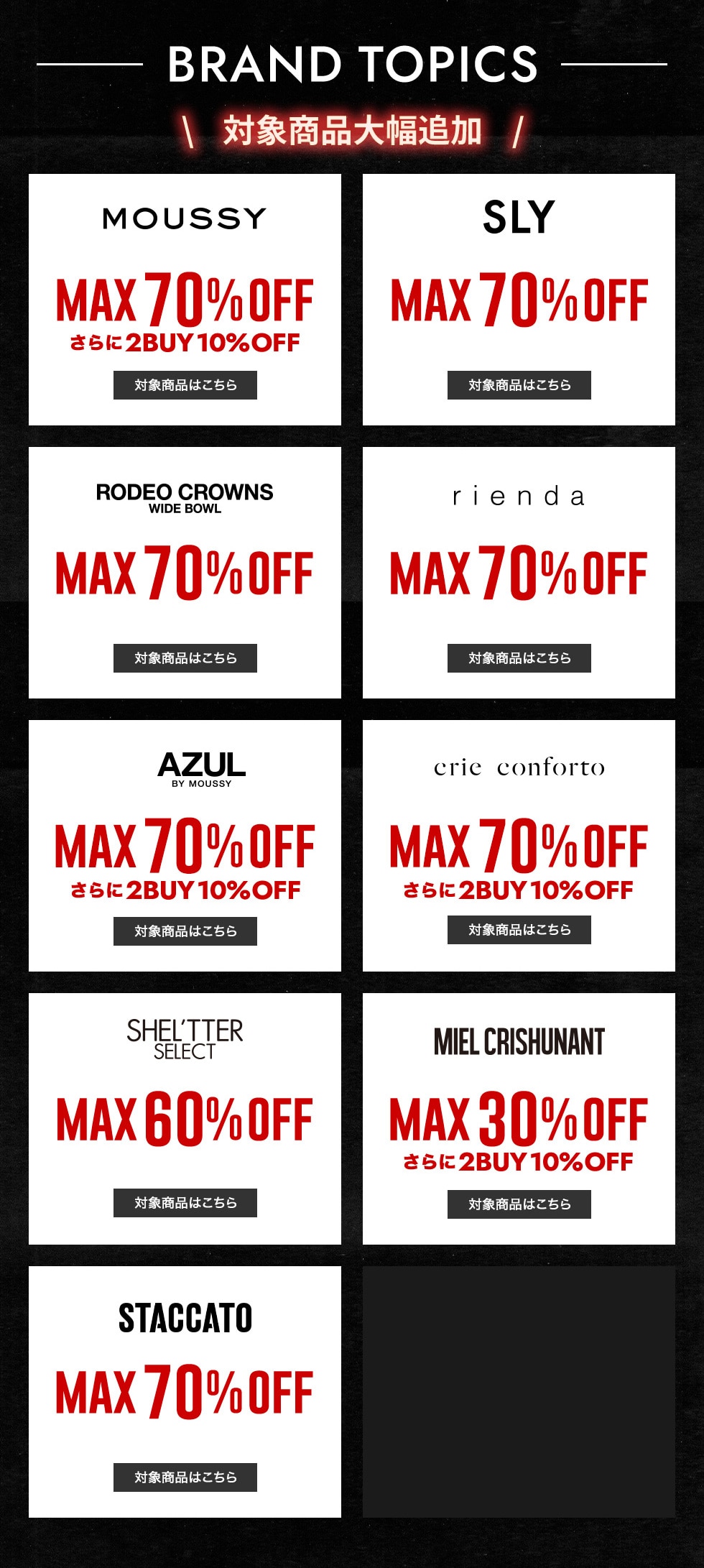
Task: Open MOUSSY sale items
Action: [x=185, y=385]
